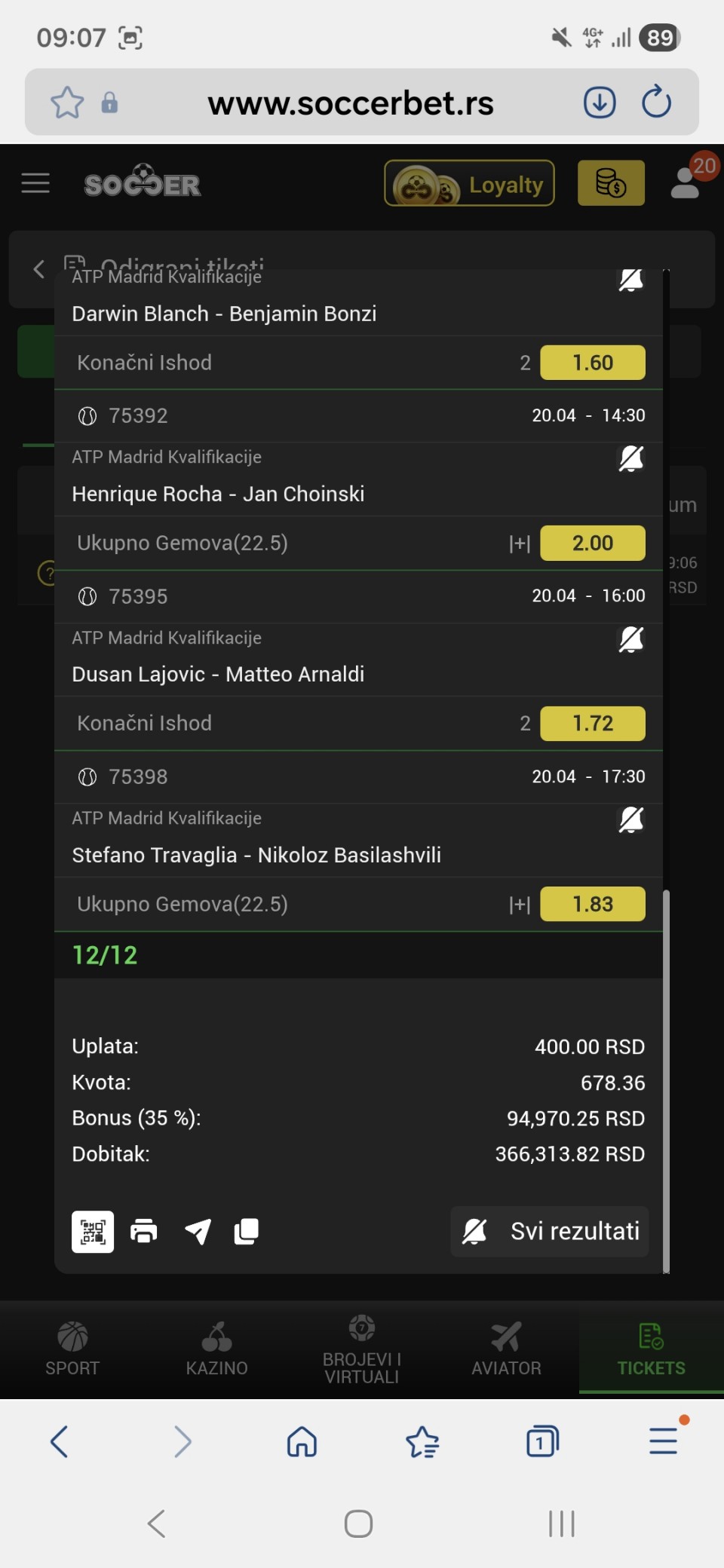Copy this ticket
The height and width of the screenshot is (1568, 724).
pyautogui.click(x=247, y=1232)
